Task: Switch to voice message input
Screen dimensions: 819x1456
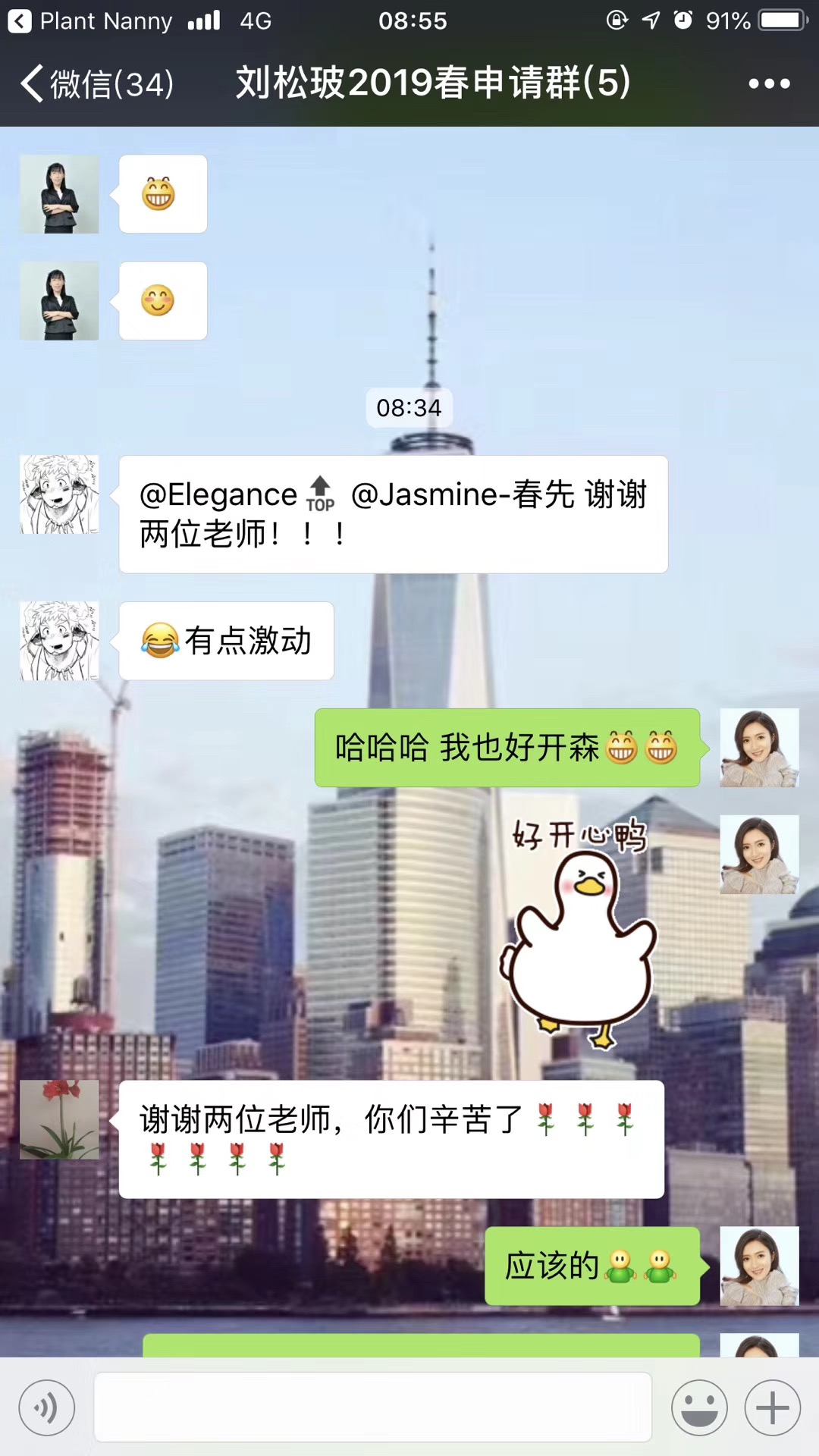Action: 47,1408
